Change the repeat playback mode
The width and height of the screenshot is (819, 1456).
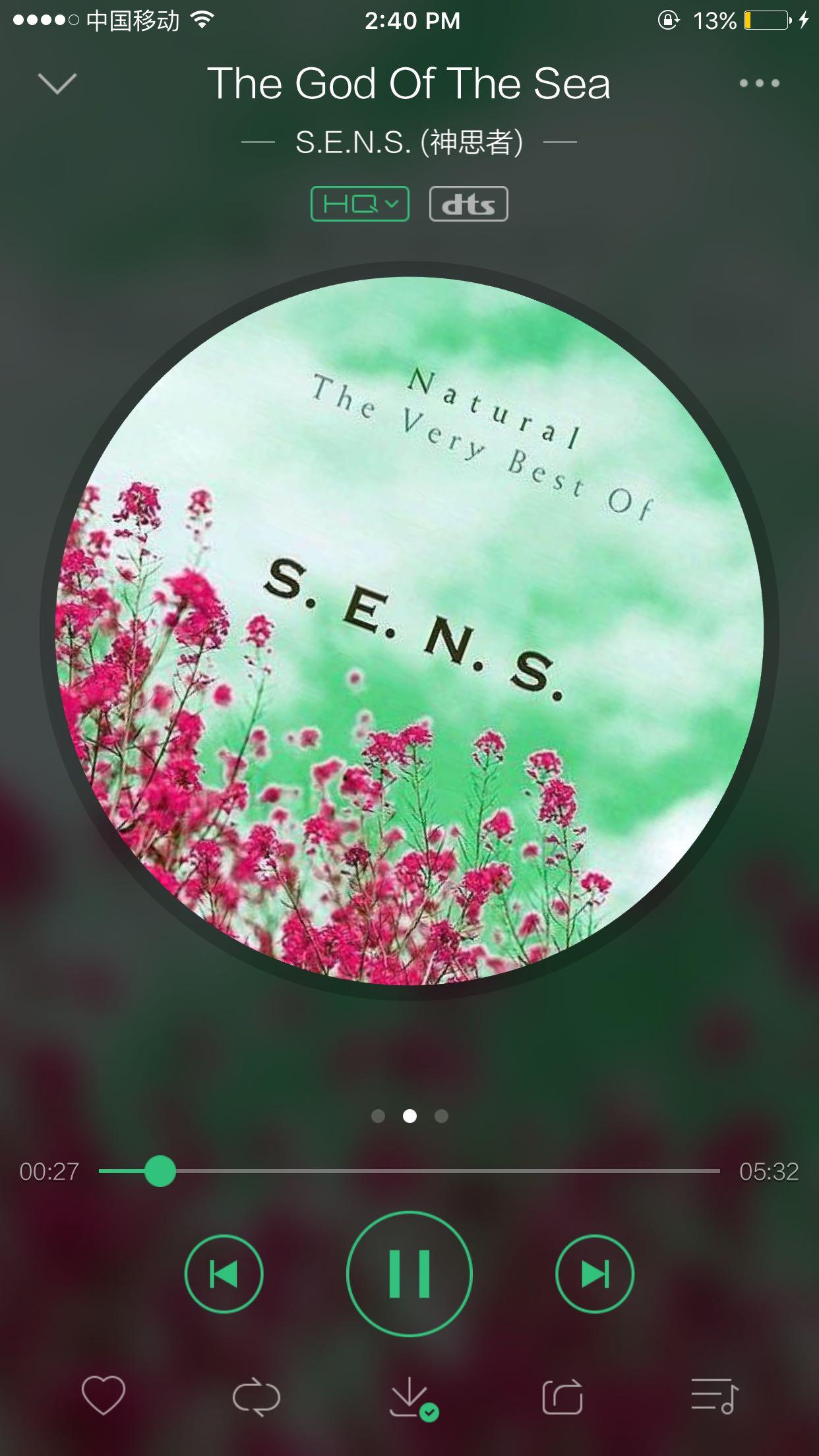pos(257,1397)
